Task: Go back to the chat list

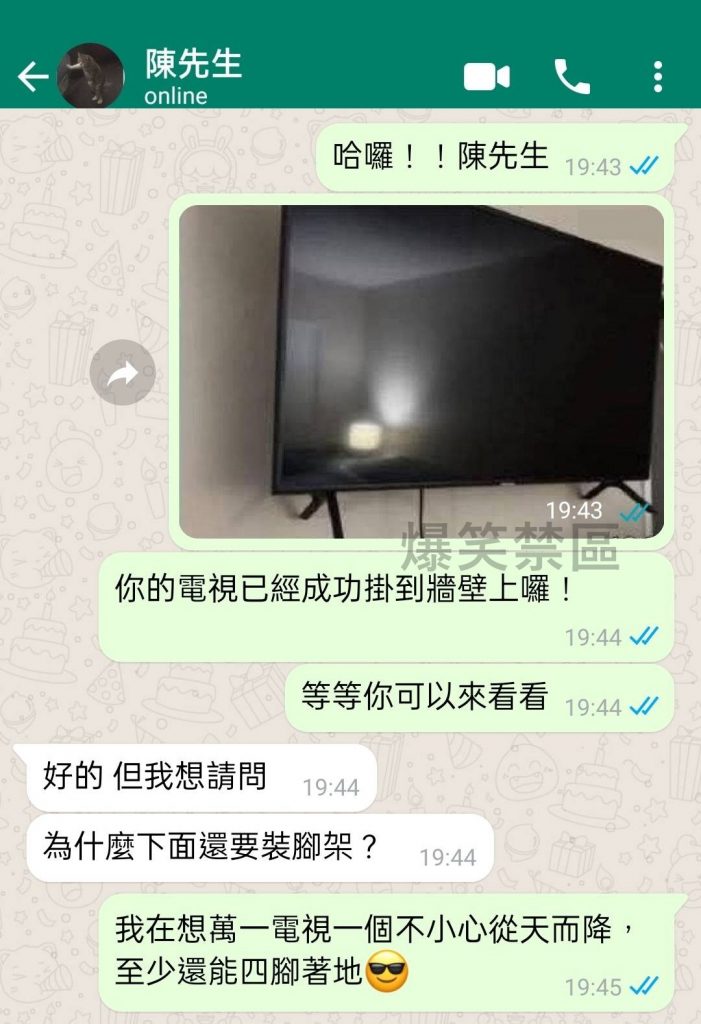Action: coord(32,77)
